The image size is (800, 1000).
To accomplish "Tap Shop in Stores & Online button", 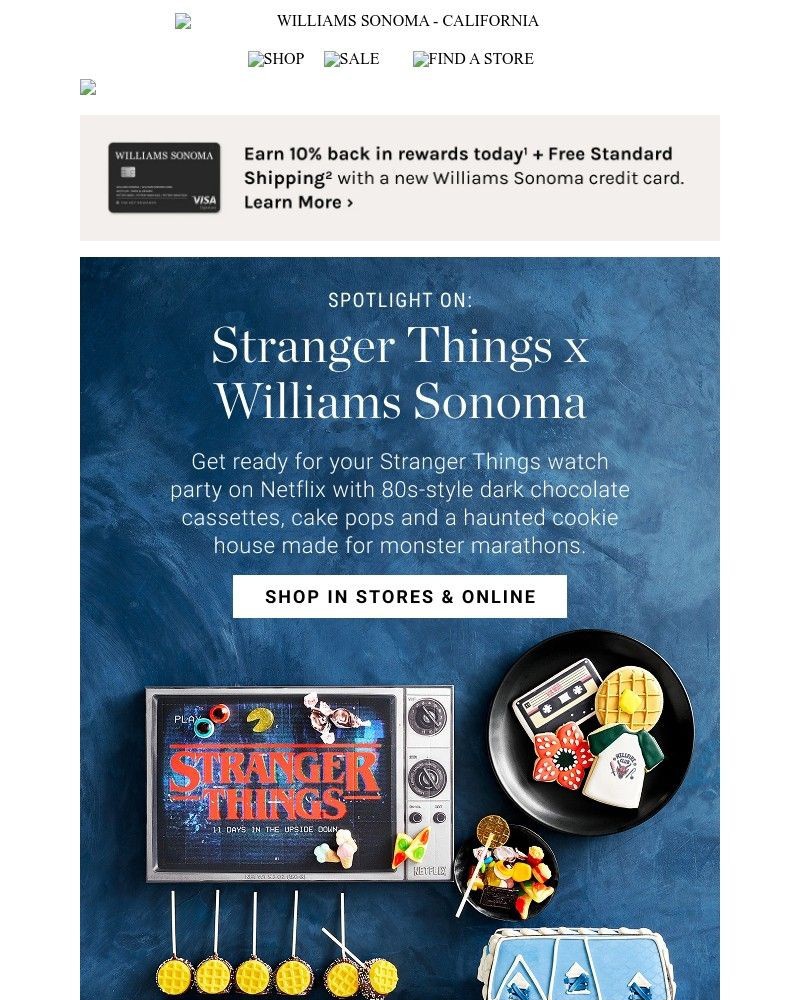I will [400, 597].
